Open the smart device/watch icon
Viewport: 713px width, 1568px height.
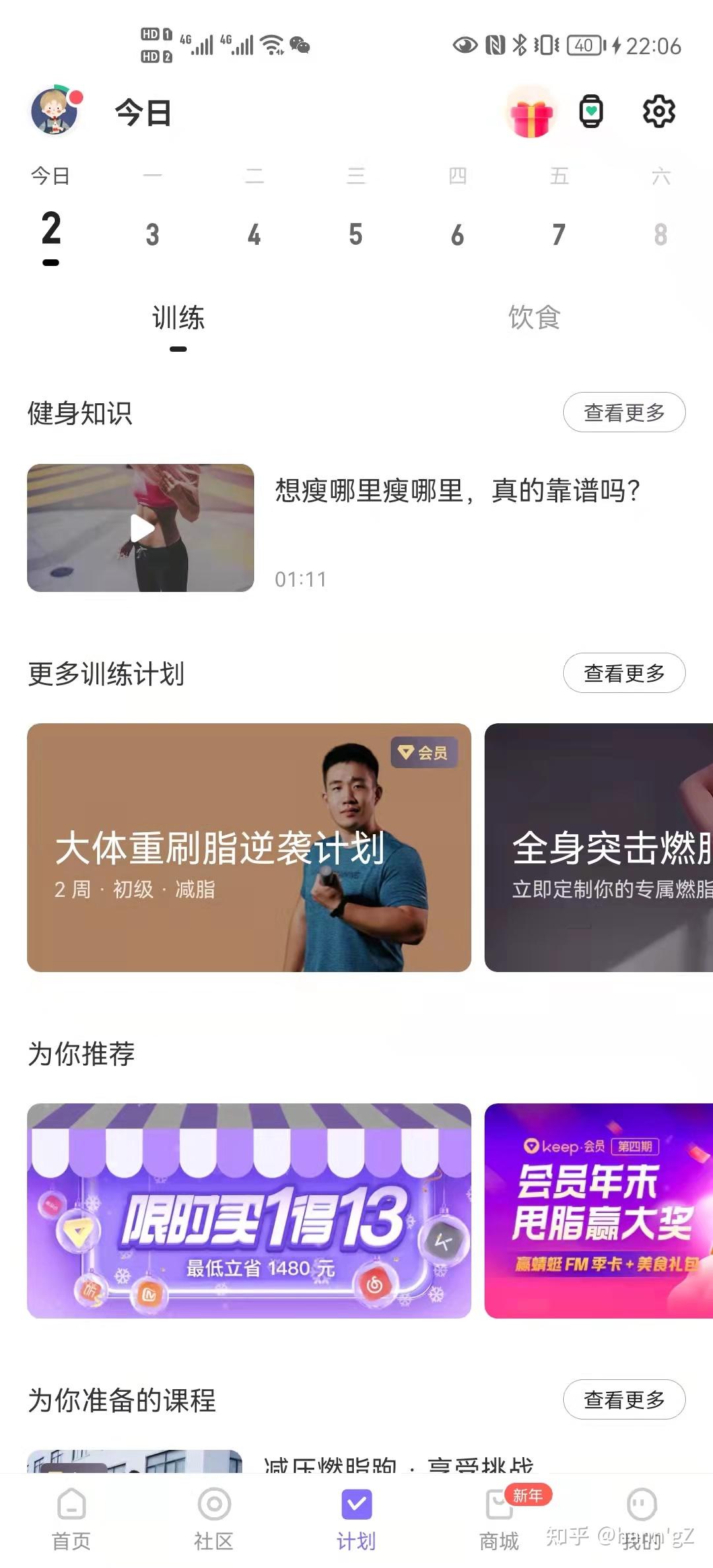pyautogui.click(x=592, y=112)
